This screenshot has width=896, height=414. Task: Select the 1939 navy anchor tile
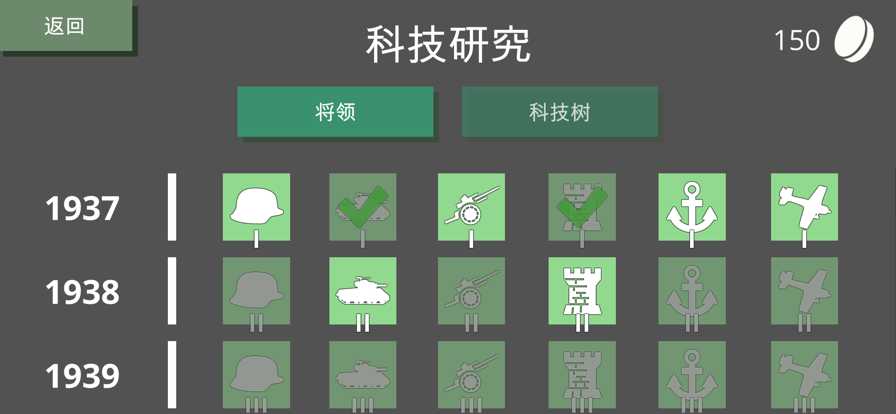tap(692, 375)
